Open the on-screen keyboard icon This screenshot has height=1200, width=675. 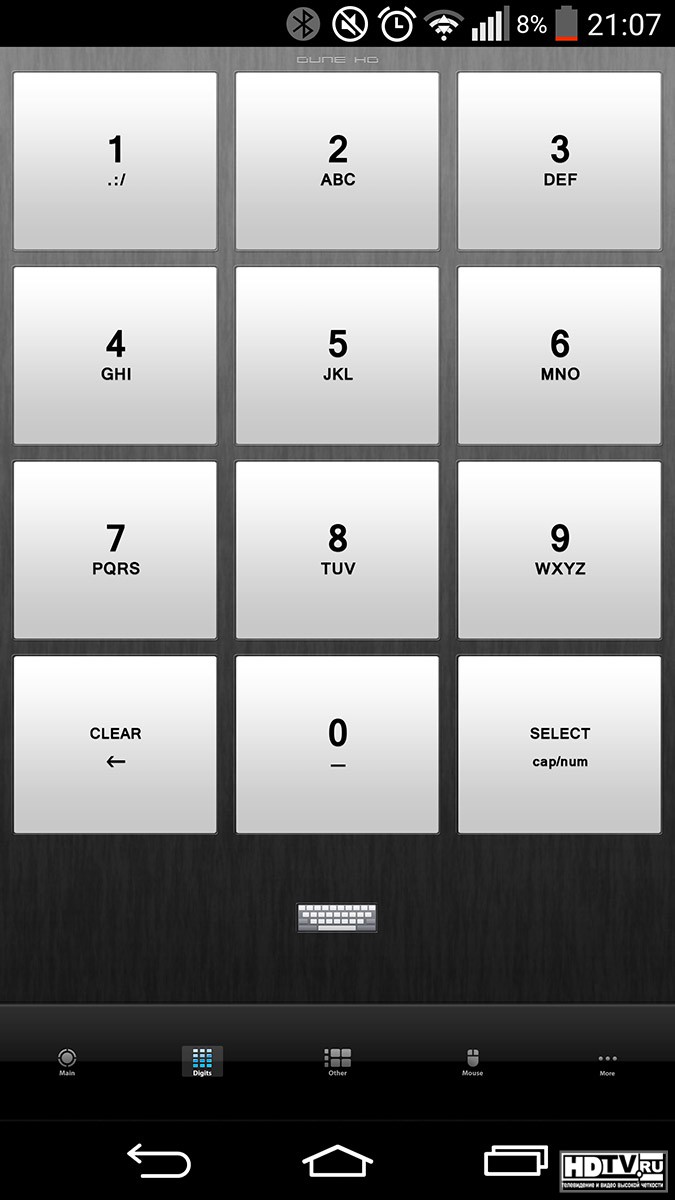point(337,918)
